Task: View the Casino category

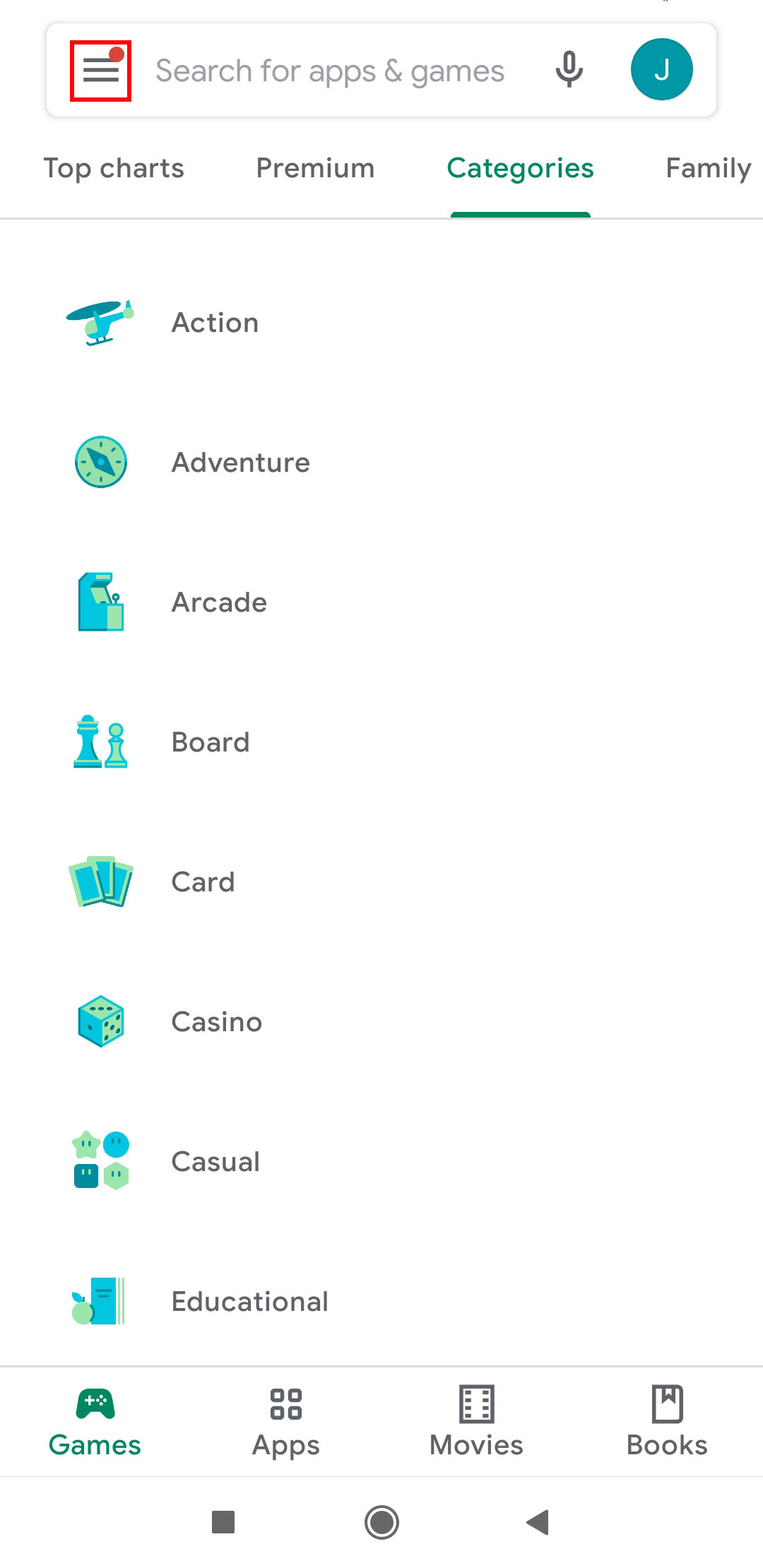Action: [x=217, y=1022]
